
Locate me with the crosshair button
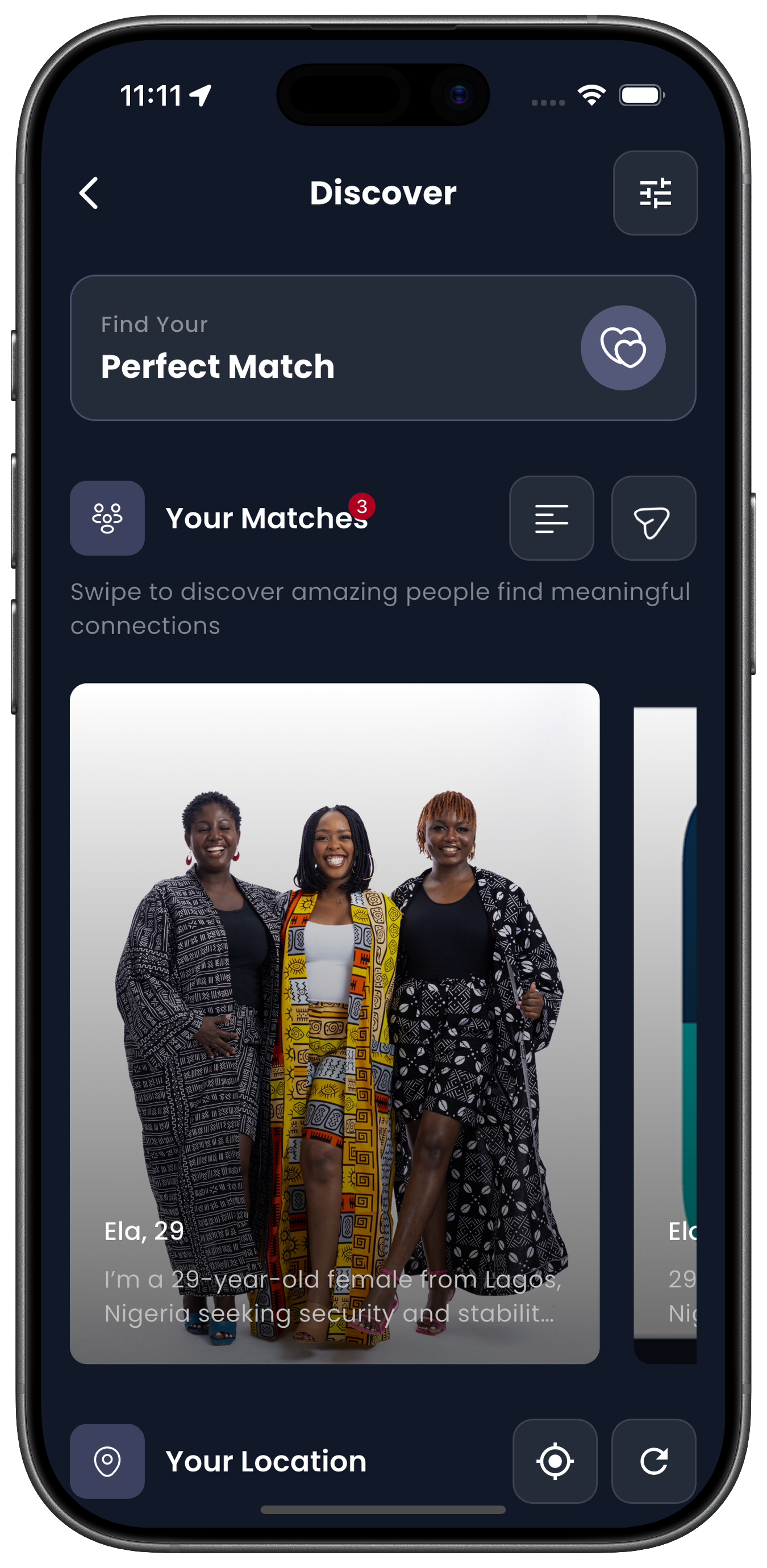point(555,1461)
